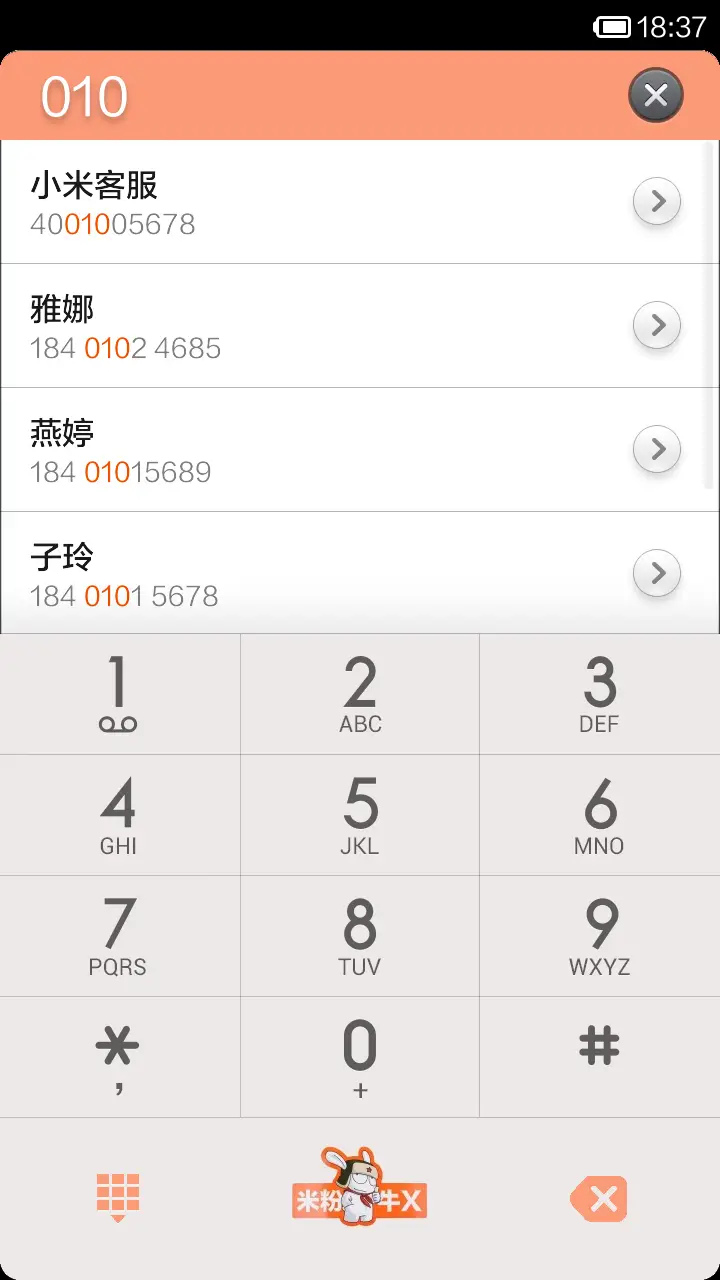Expand details for contact 子玲
The height and width of the screenshot is (1280, 720).
pyautogui.click(x=657, y=573)
